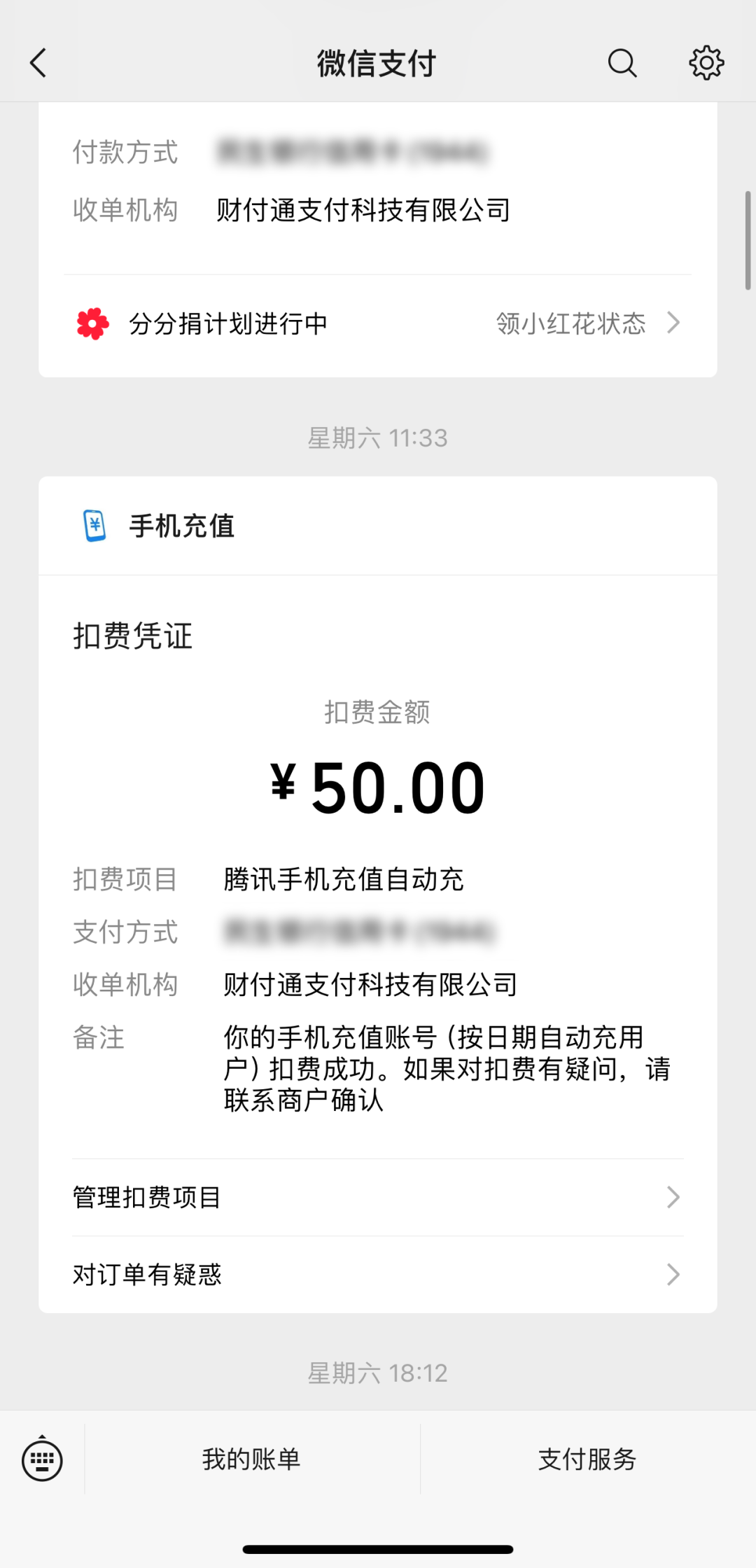The image size is (756, 1568).
Task: Go back from 微信支付 page
Action: pyautogui.click(x=38, y=63)
